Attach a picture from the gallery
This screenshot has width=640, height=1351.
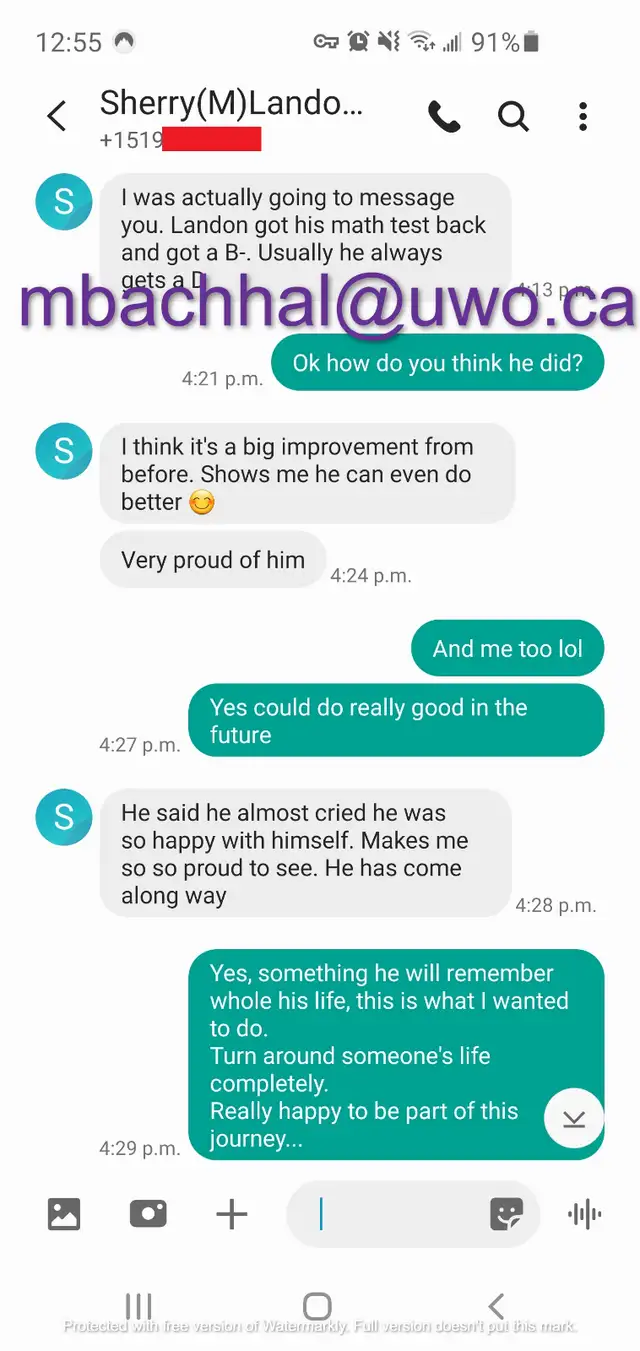[64, 1214]
